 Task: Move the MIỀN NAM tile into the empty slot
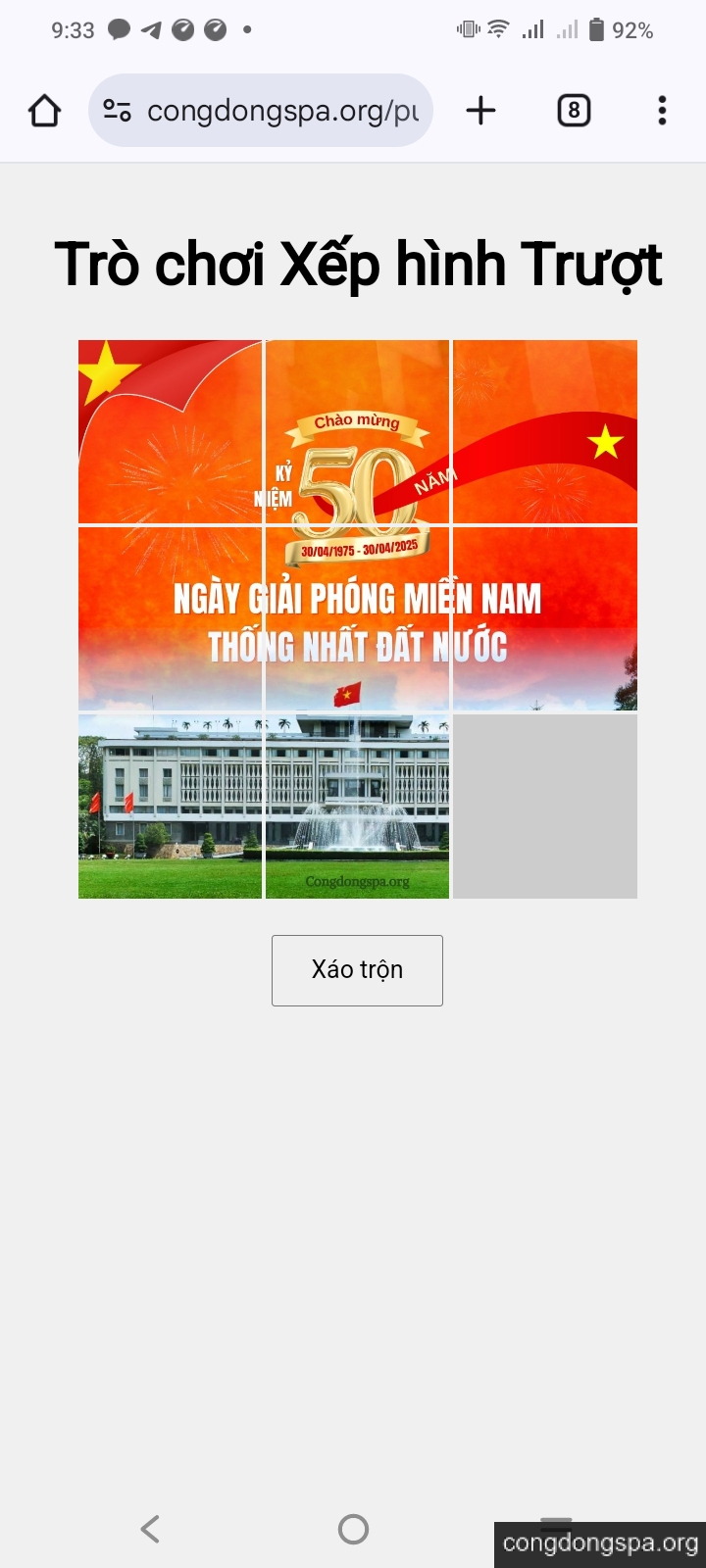[544, 618]
